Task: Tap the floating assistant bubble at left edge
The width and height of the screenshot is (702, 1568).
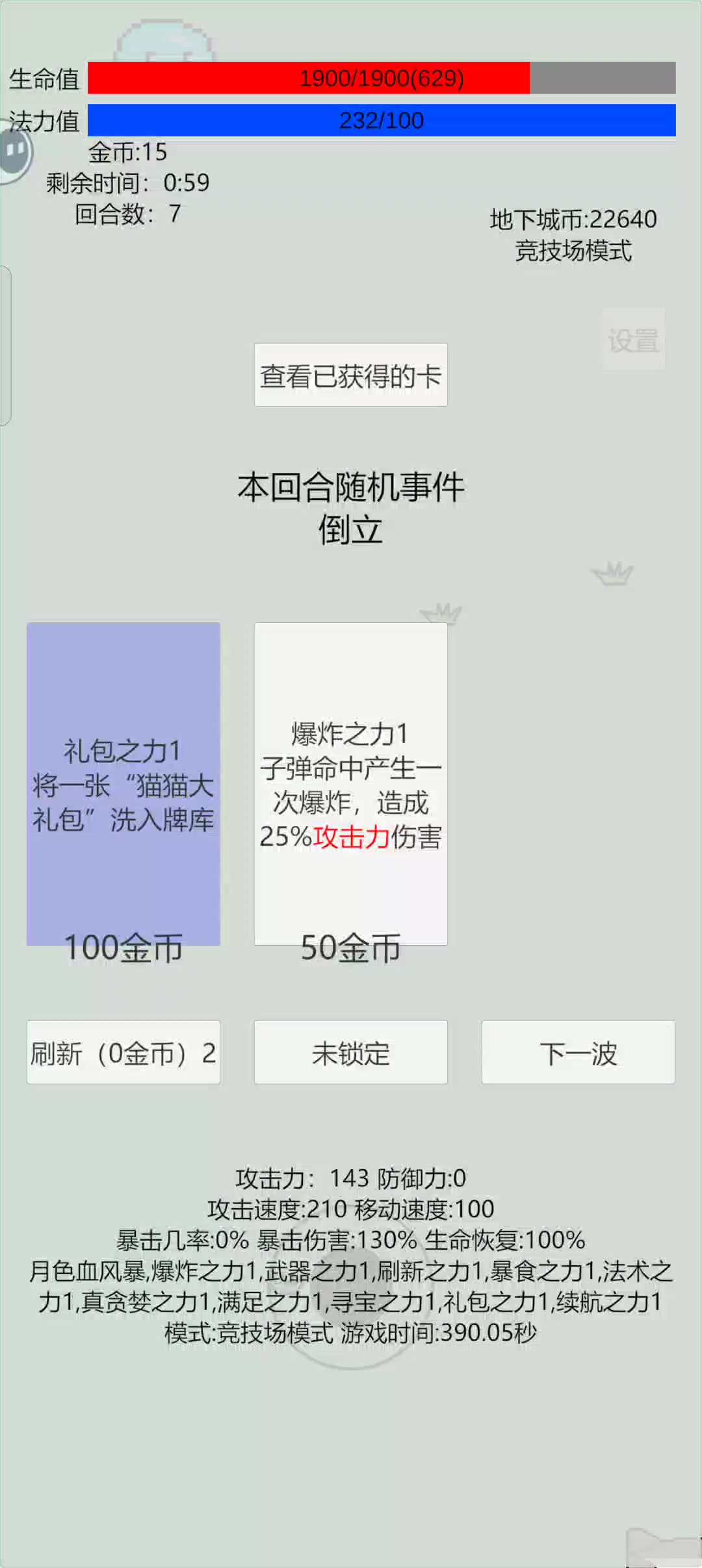Action: tap(14, 153)
